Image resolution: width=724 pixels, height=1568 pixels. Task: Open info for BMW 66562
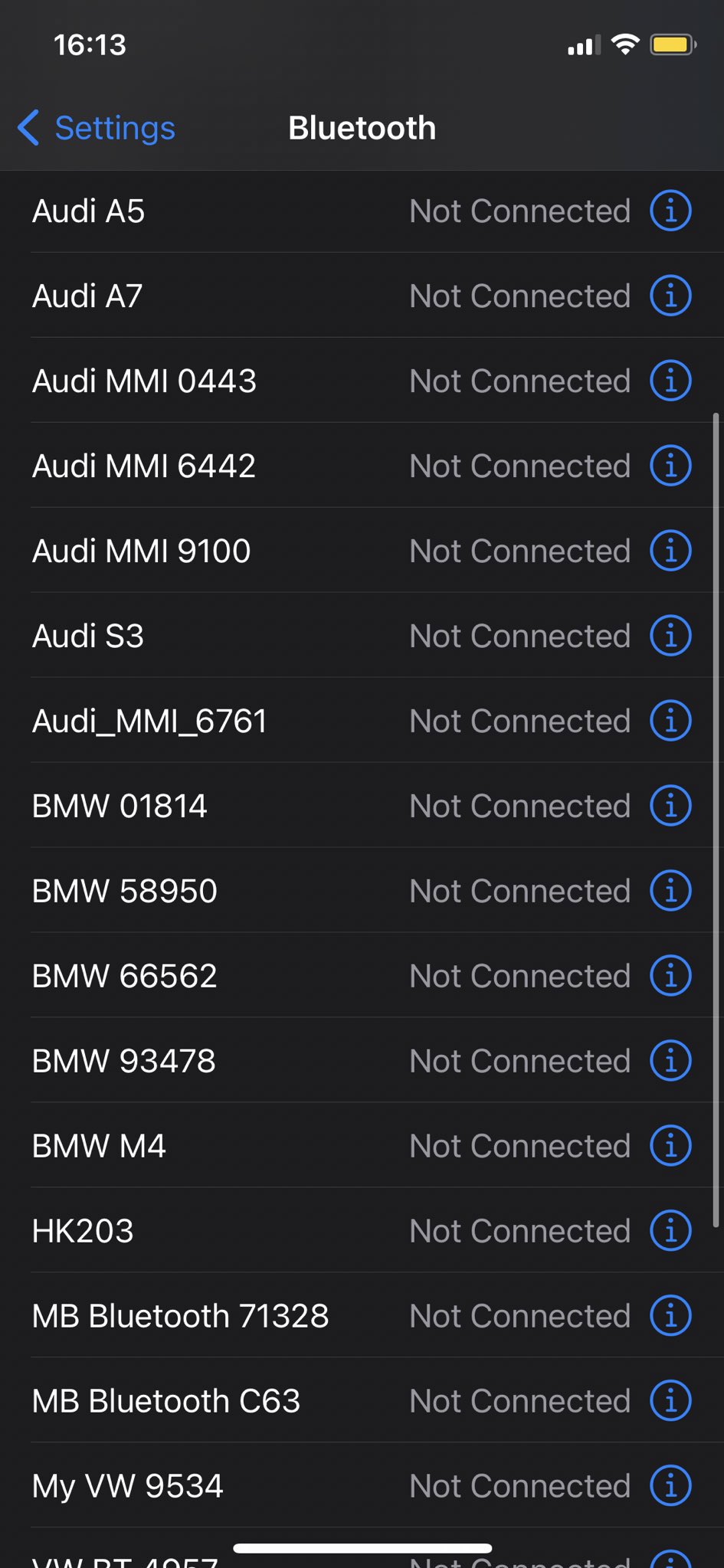[x=670, y=977]
